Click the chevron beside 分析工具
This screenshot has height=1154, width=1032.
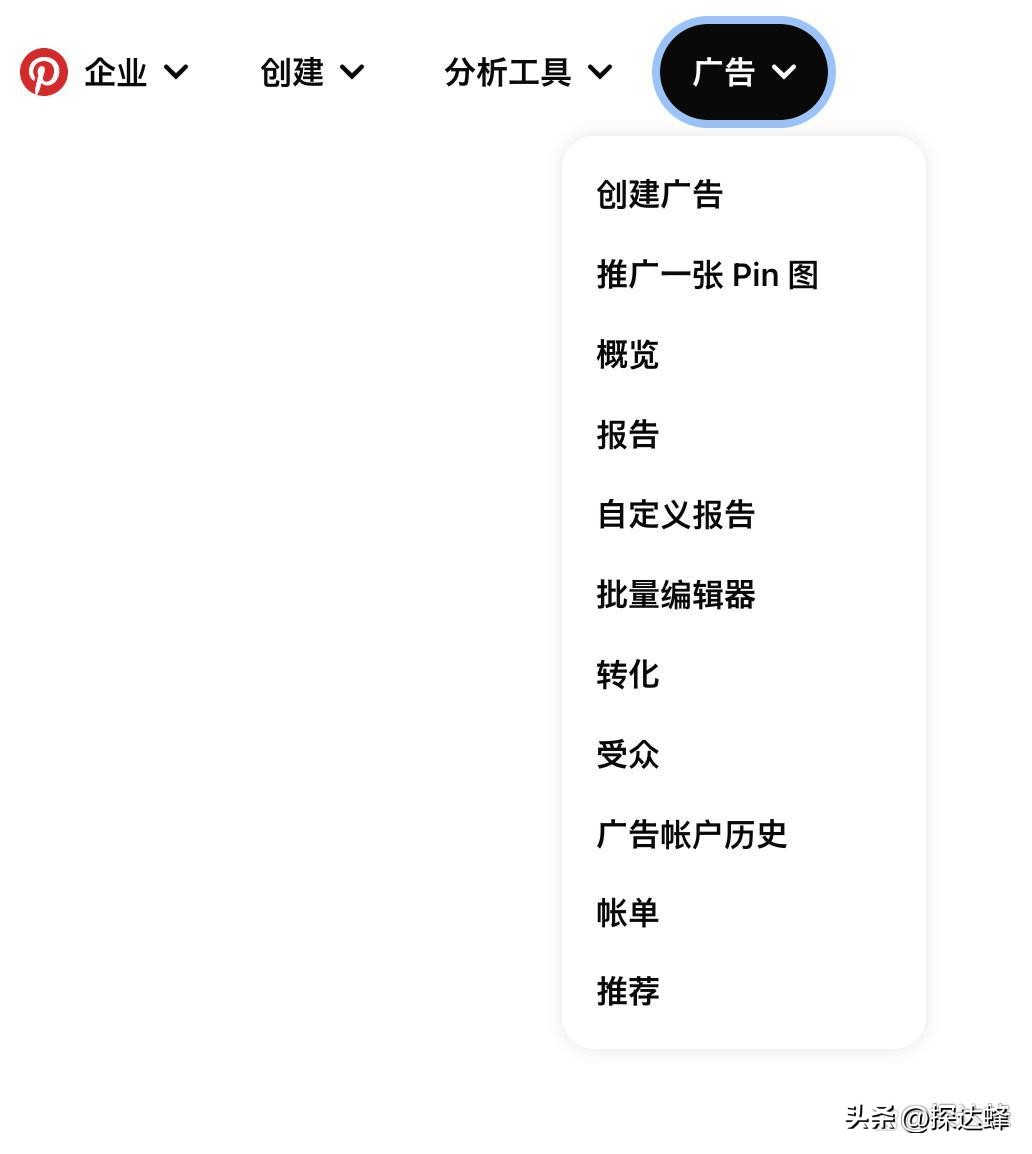[600, 71]
